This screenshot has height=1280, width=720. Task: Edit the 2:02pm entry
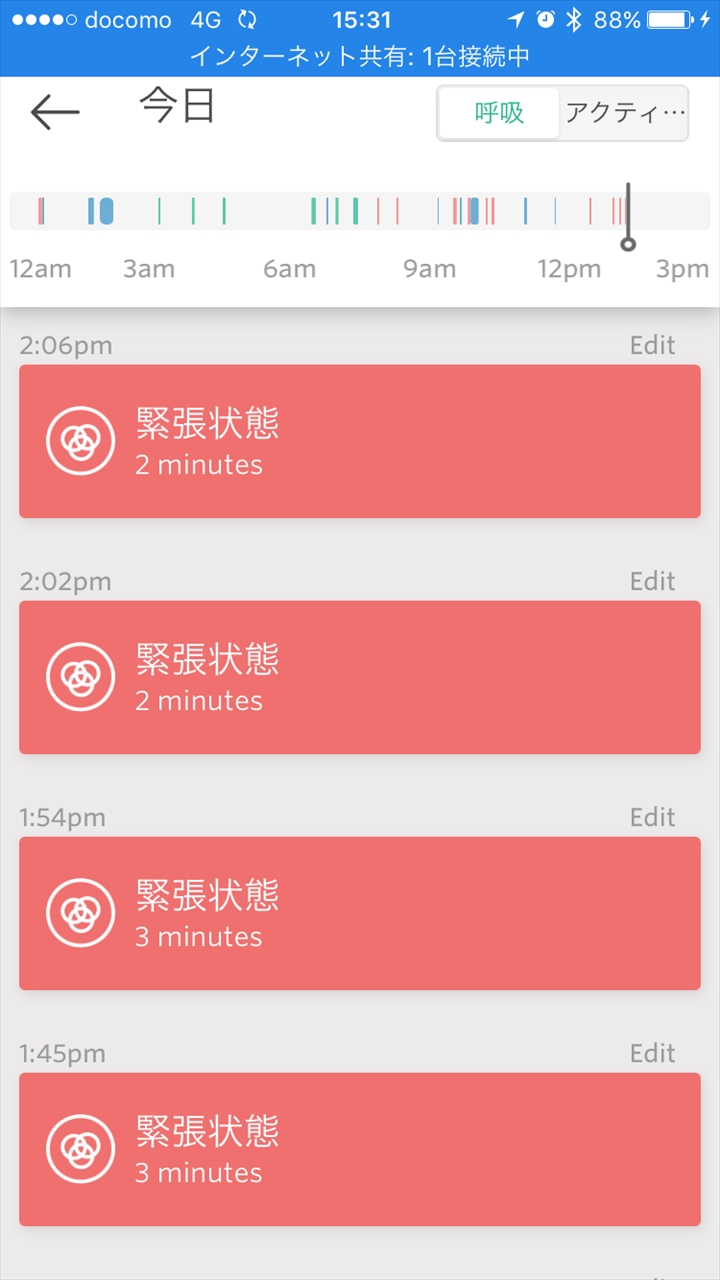pos(652,582)
